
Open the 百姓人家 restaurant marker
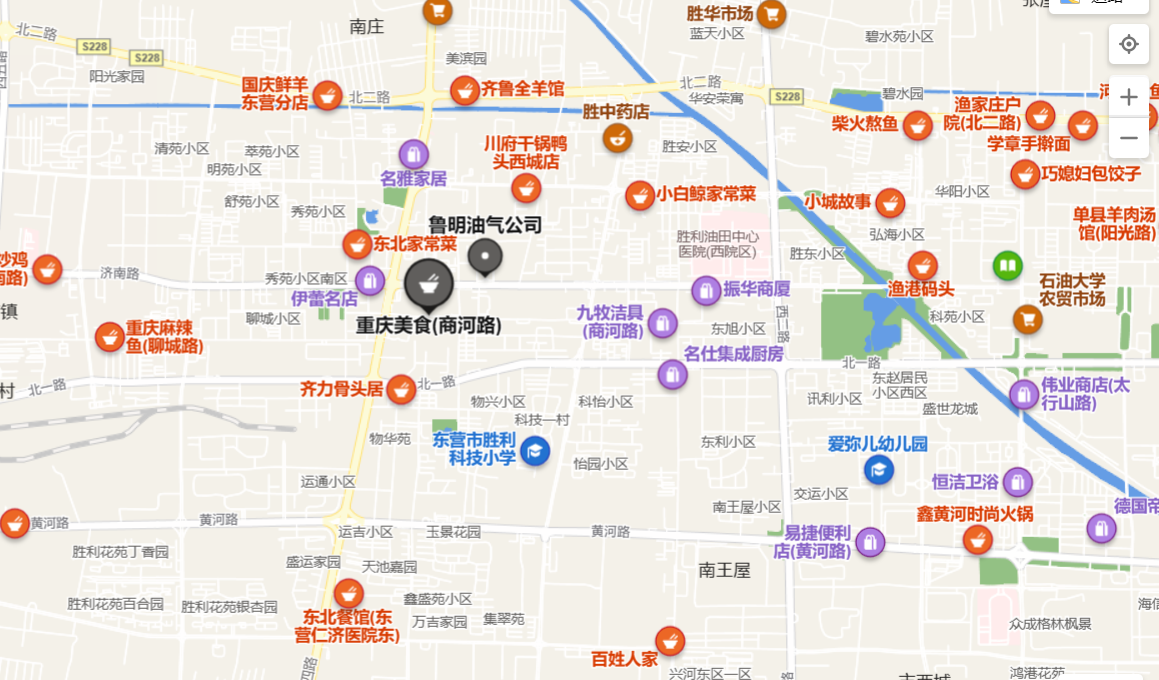tap(669, 640)
